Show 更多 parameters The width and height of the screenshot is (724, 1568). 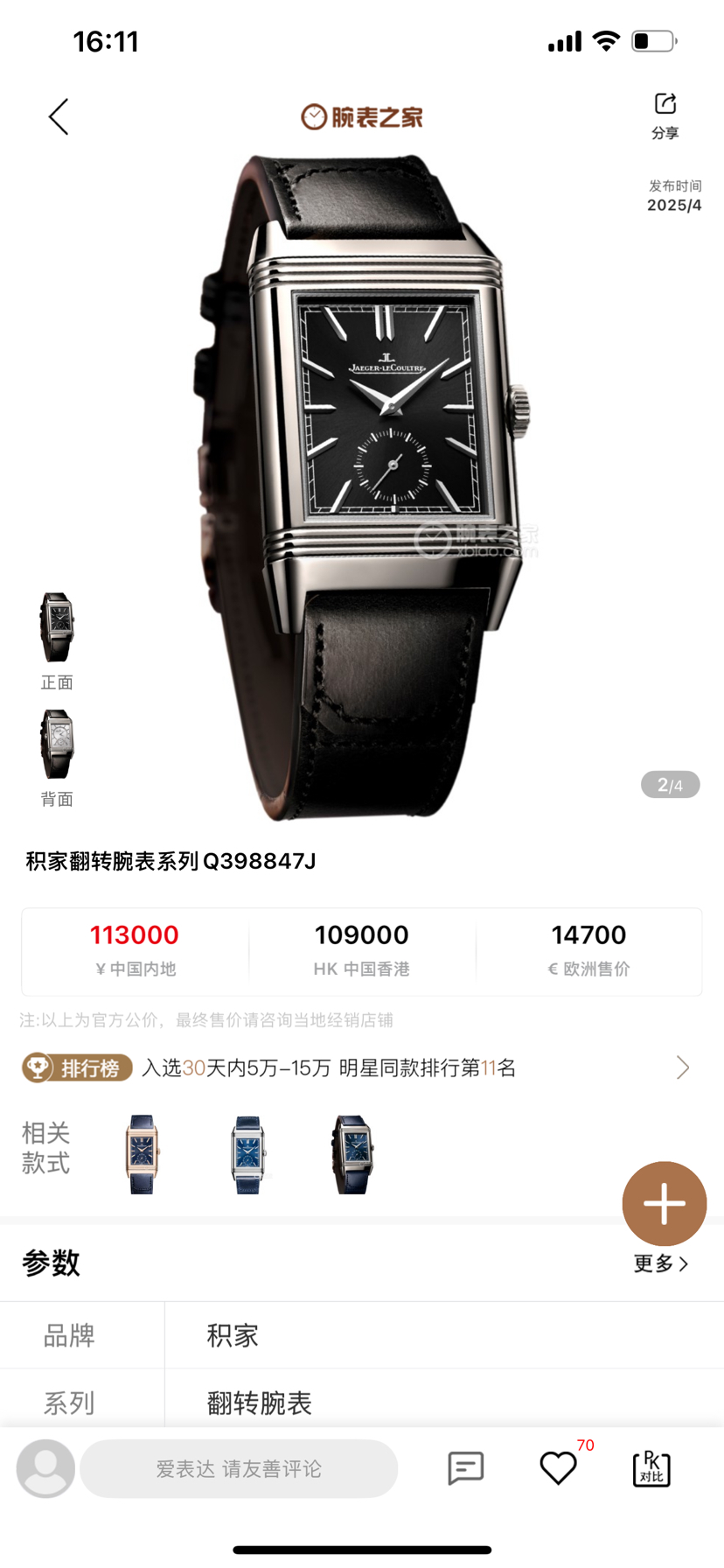click(x=660, y=1263)
